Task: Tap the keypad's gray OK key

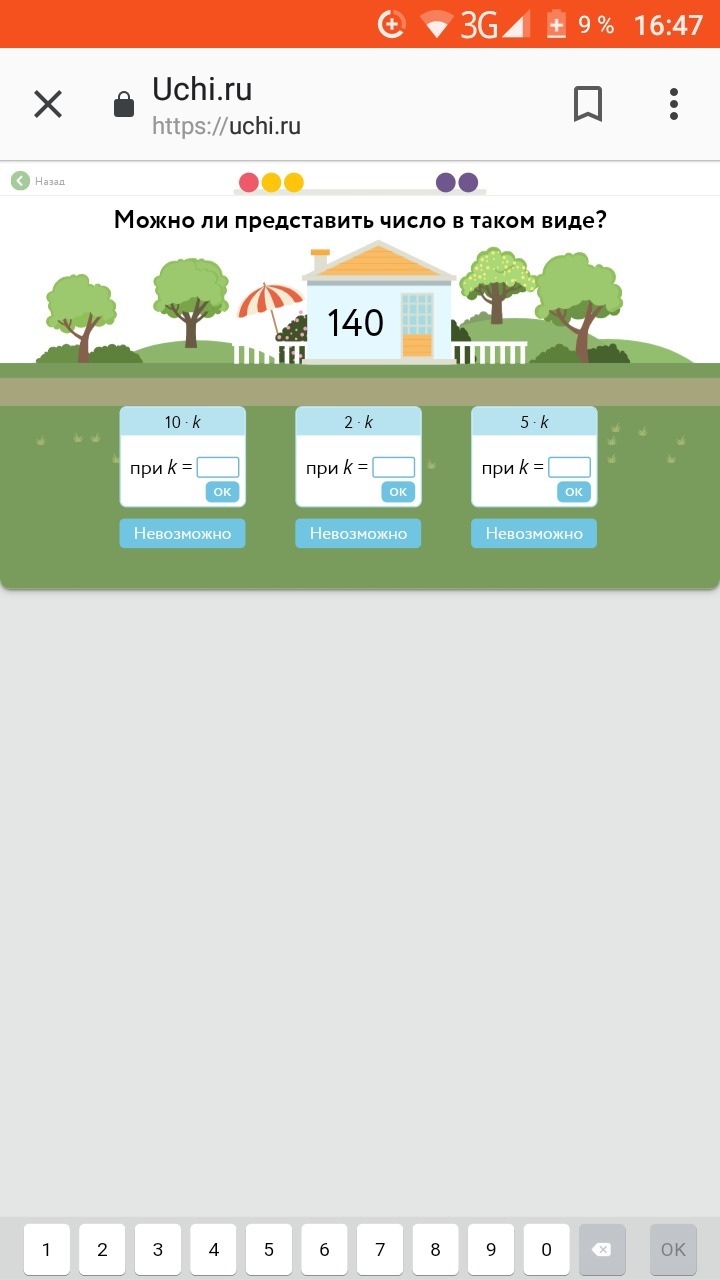Action: tap(673, 1249)
